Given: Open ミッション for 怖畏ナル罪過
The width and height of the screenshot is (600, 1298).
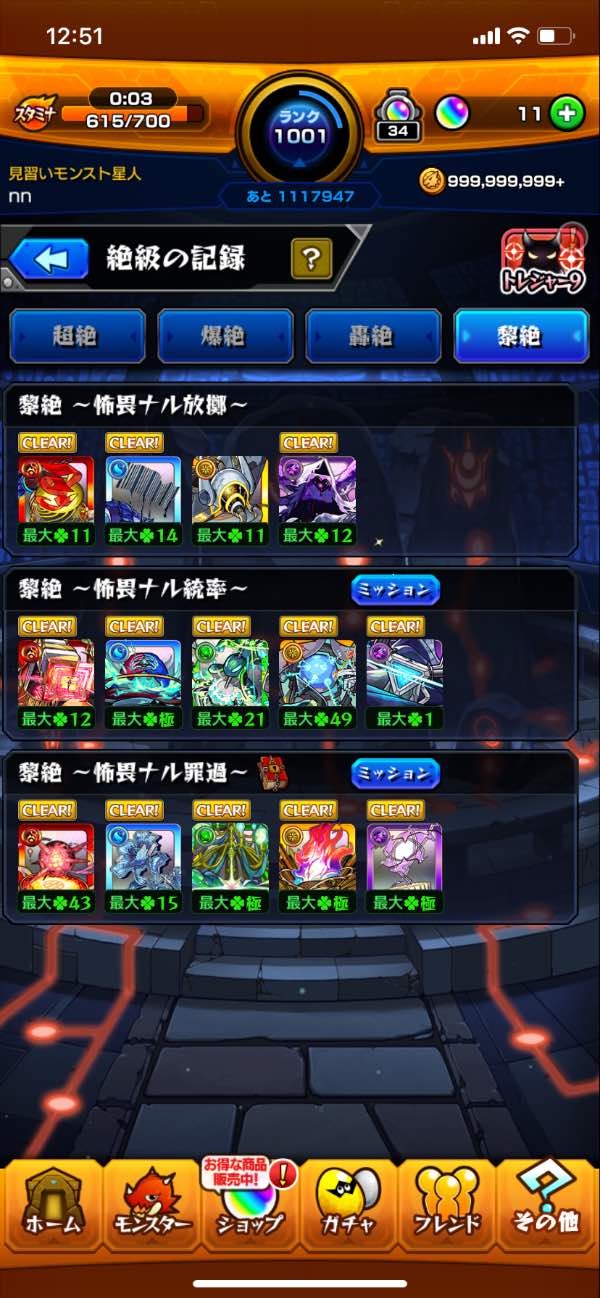Looking at the screenshot, I should click(x=395, y=773).
